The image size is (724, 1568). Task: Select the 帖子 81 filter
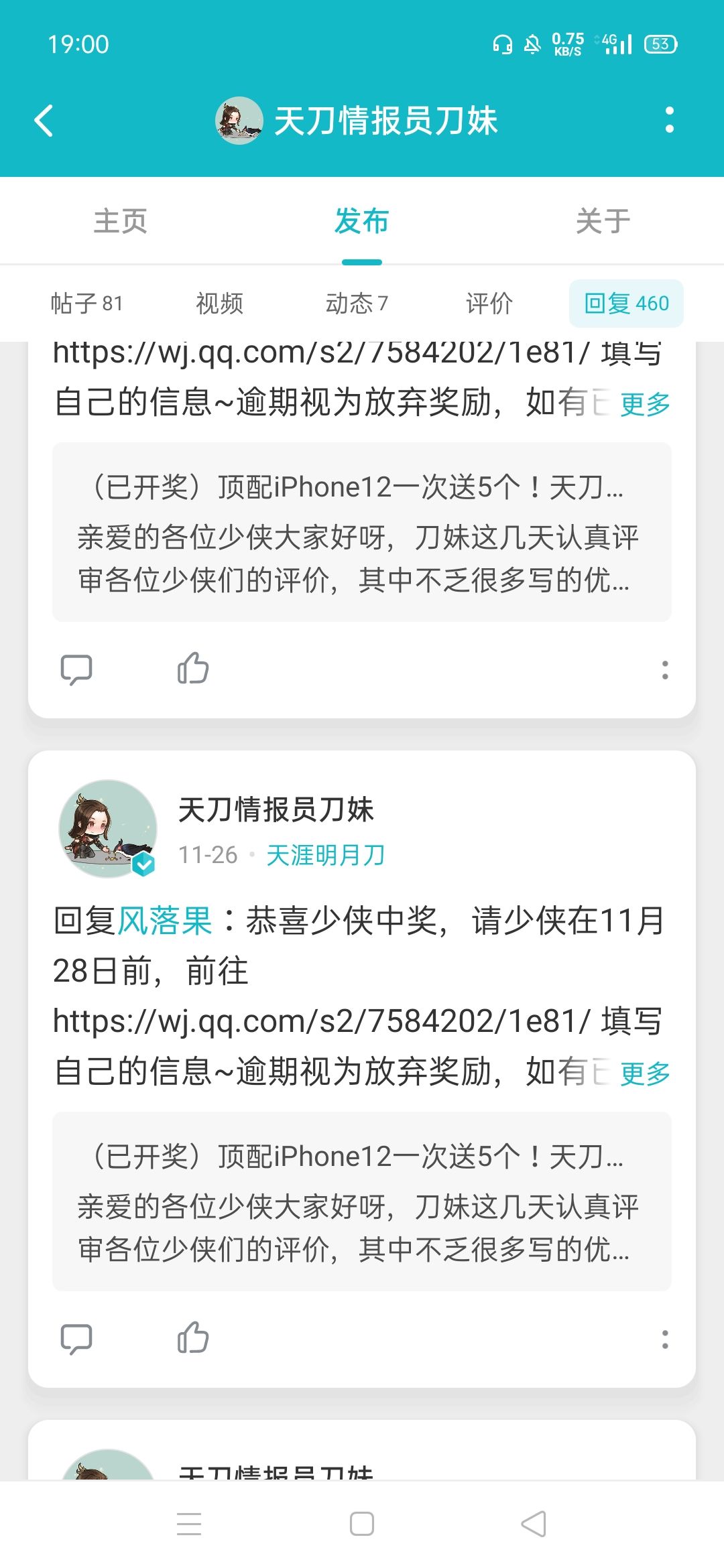[x=87, y=304]
